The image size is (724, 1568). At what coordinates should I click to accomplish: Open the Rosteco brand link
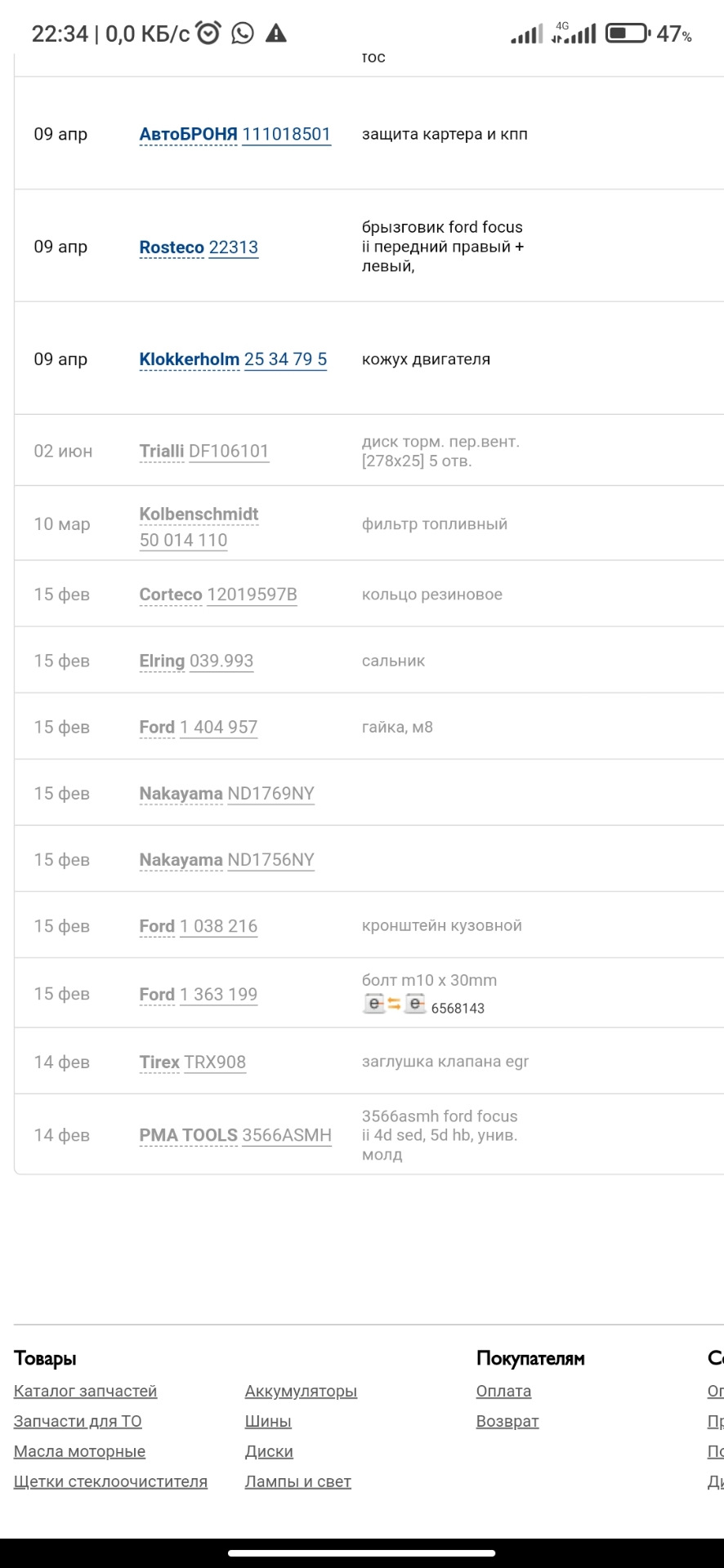(172, 247)
